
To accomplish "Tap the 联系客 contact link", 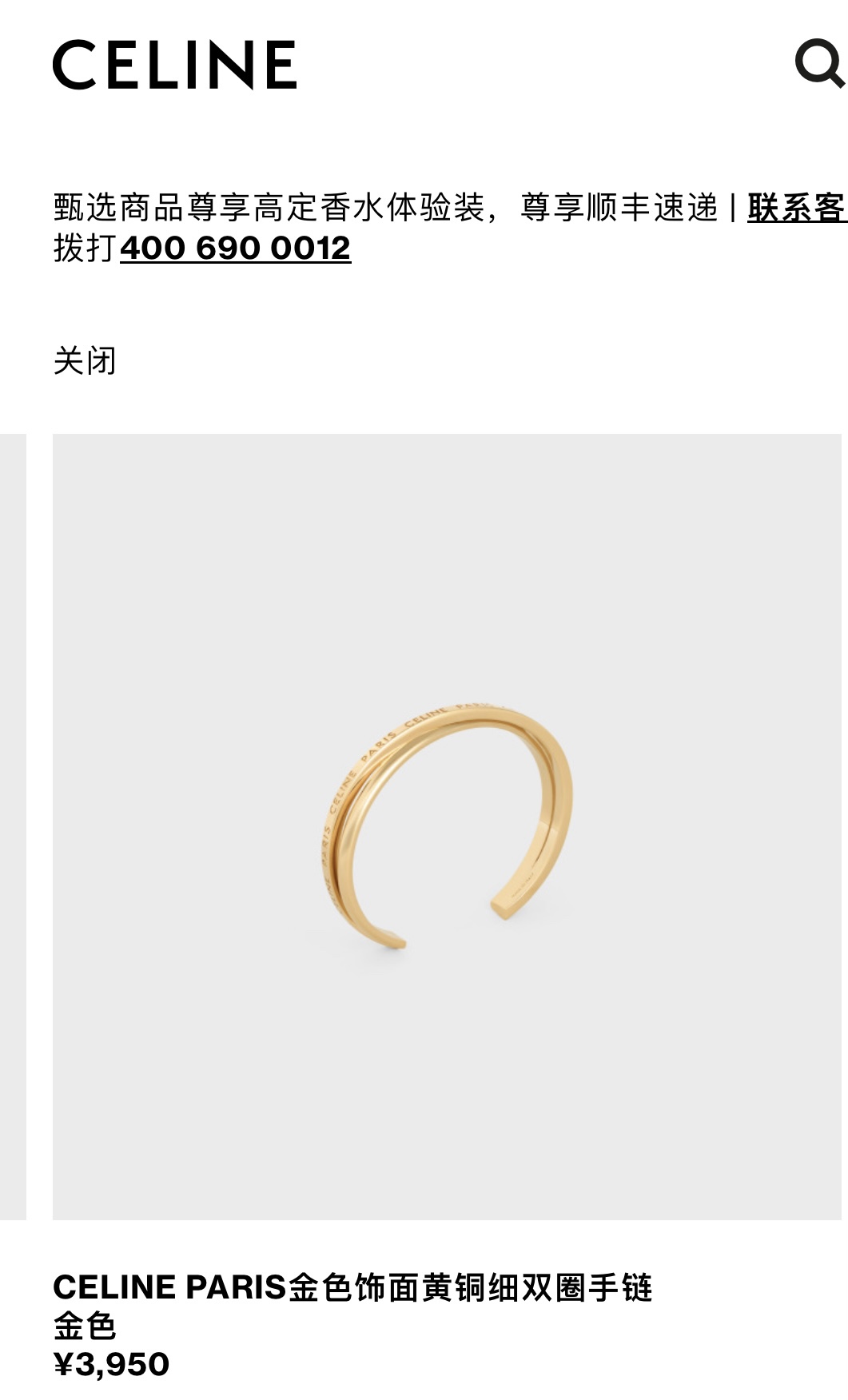I will 796,209.
